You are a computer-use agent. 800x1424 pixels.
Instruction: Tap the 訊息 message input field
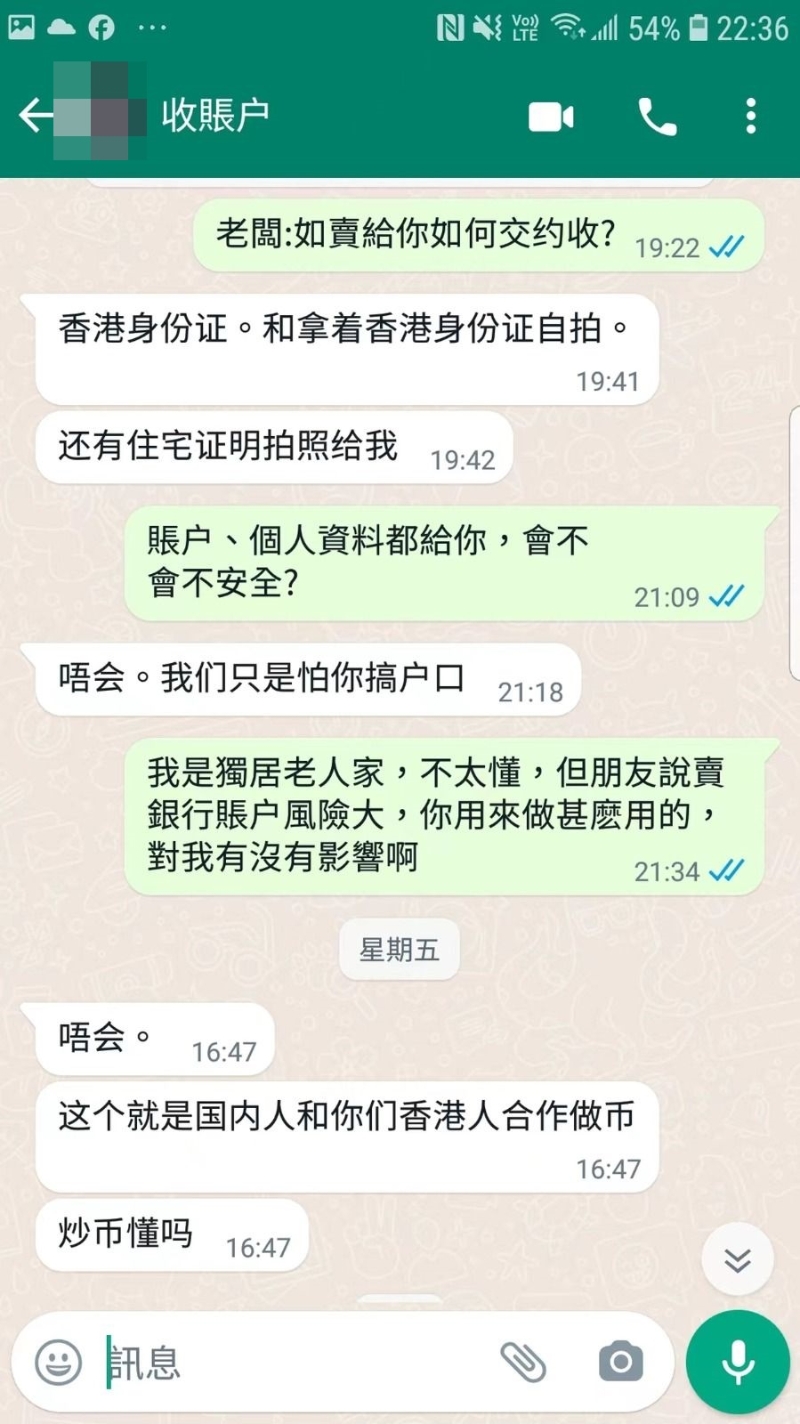(250, 1362)
